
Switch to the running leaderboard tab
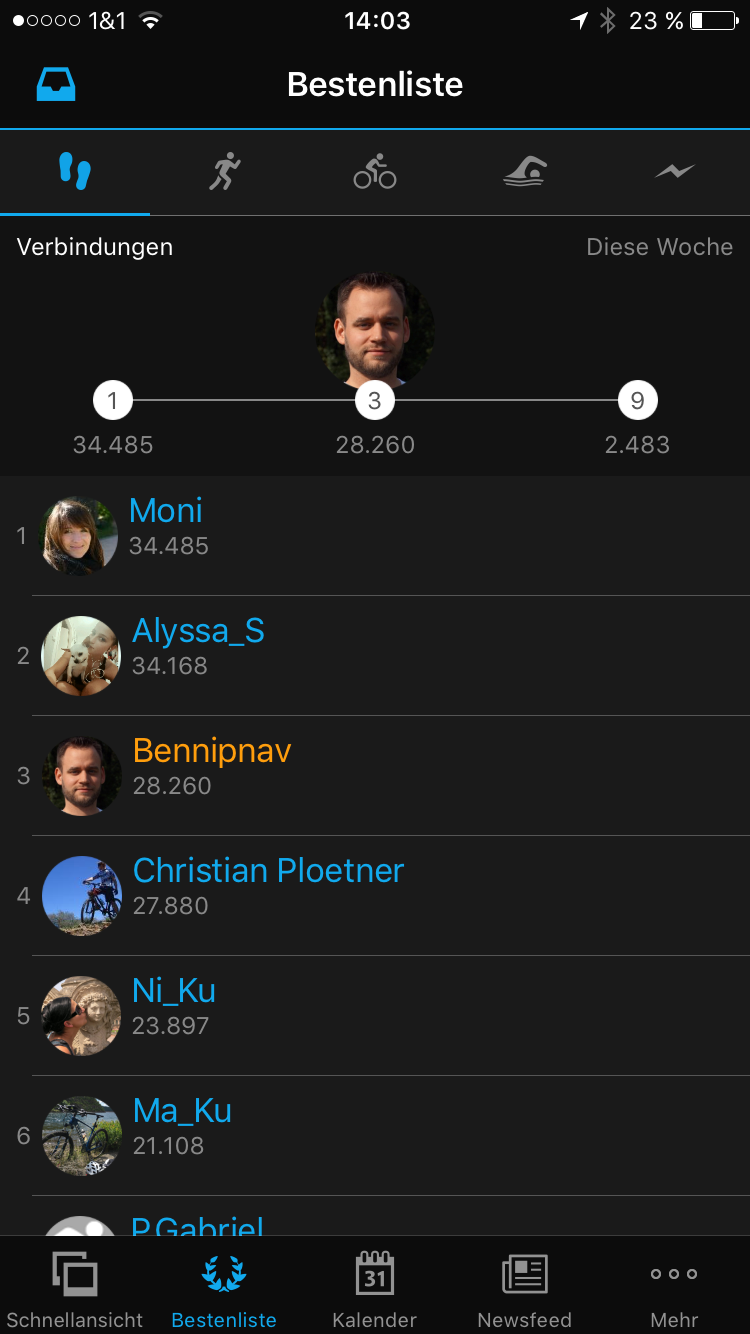click(x=225, y=172)
